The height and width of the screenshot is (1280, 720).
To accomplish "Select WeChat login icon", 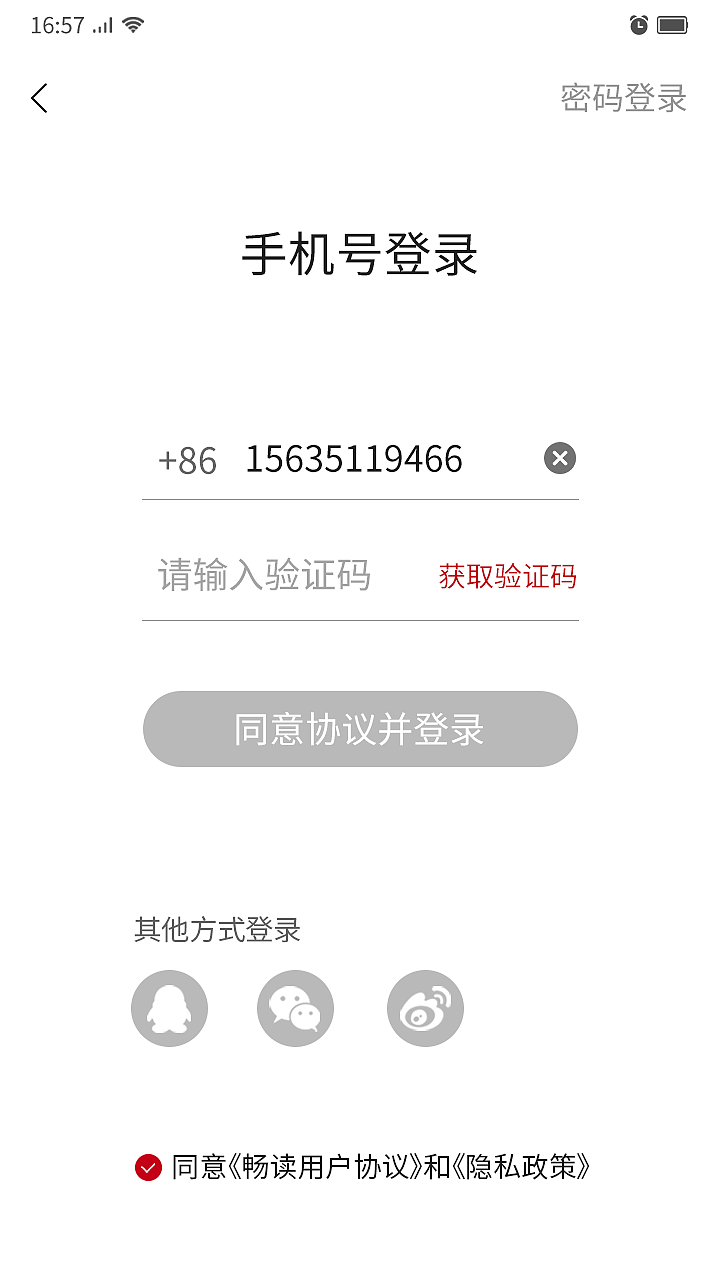I will [x=295, y=1008].
